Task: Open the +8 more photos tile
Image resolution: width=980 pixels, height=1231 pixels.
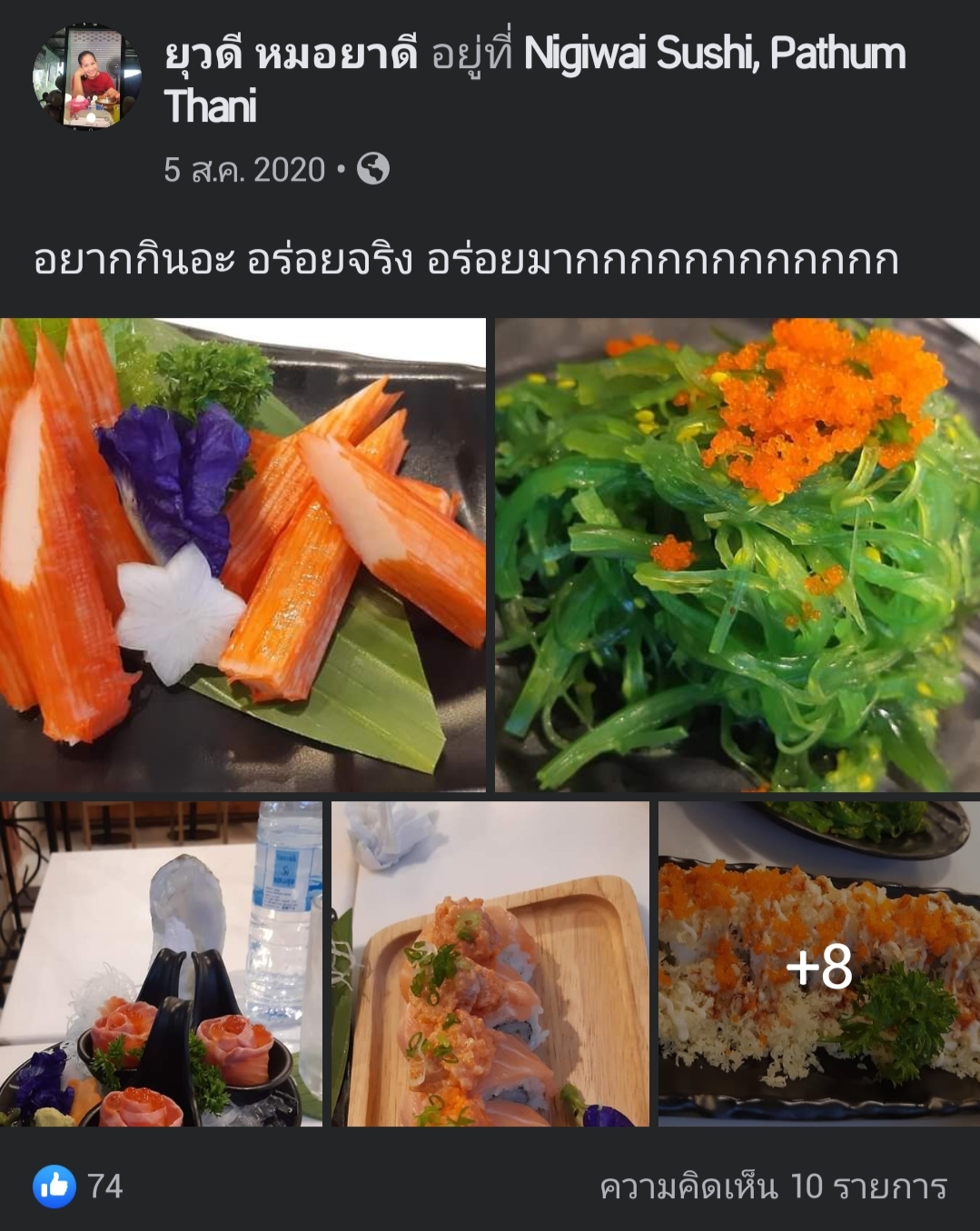Action: 818,964
